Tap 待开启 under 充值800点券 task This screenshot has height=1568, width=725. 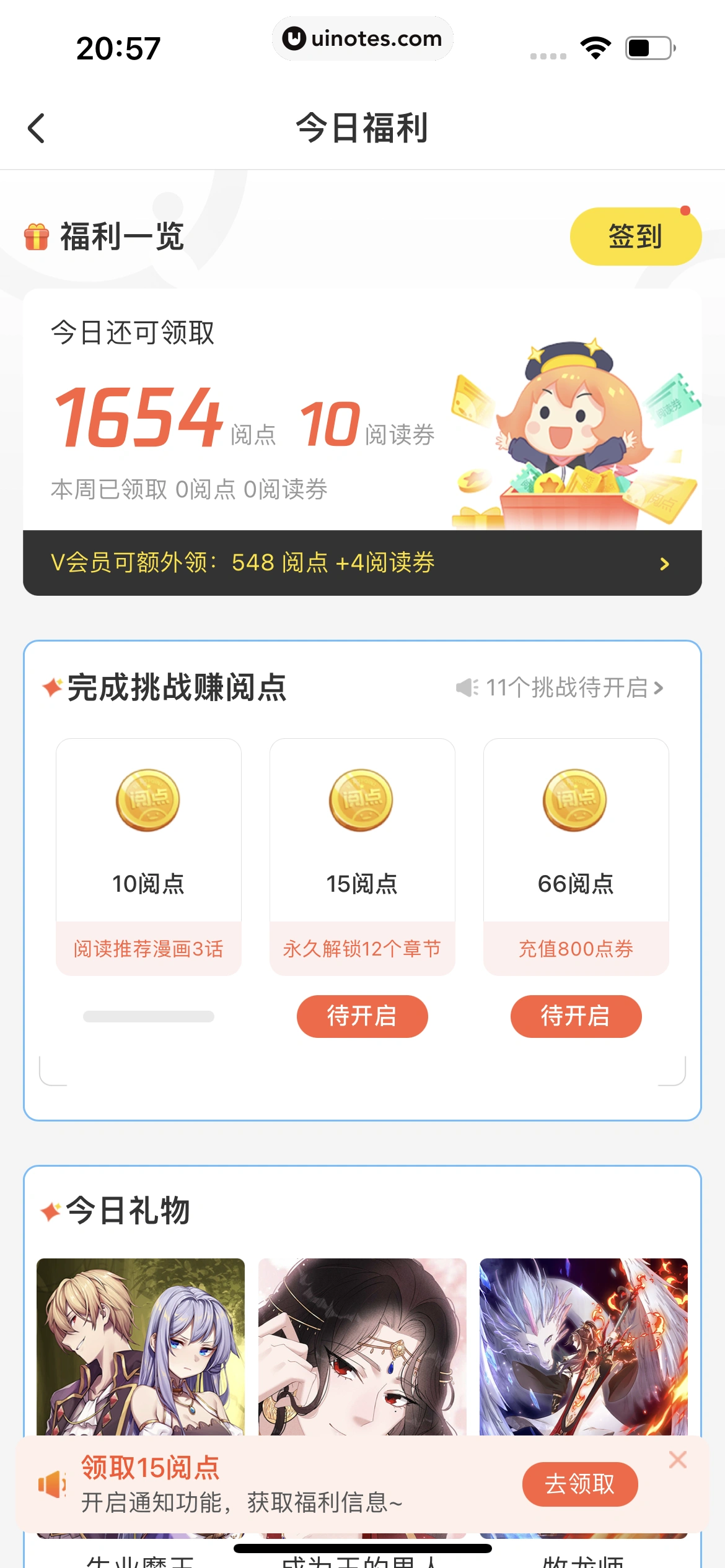click(576, 1016)
